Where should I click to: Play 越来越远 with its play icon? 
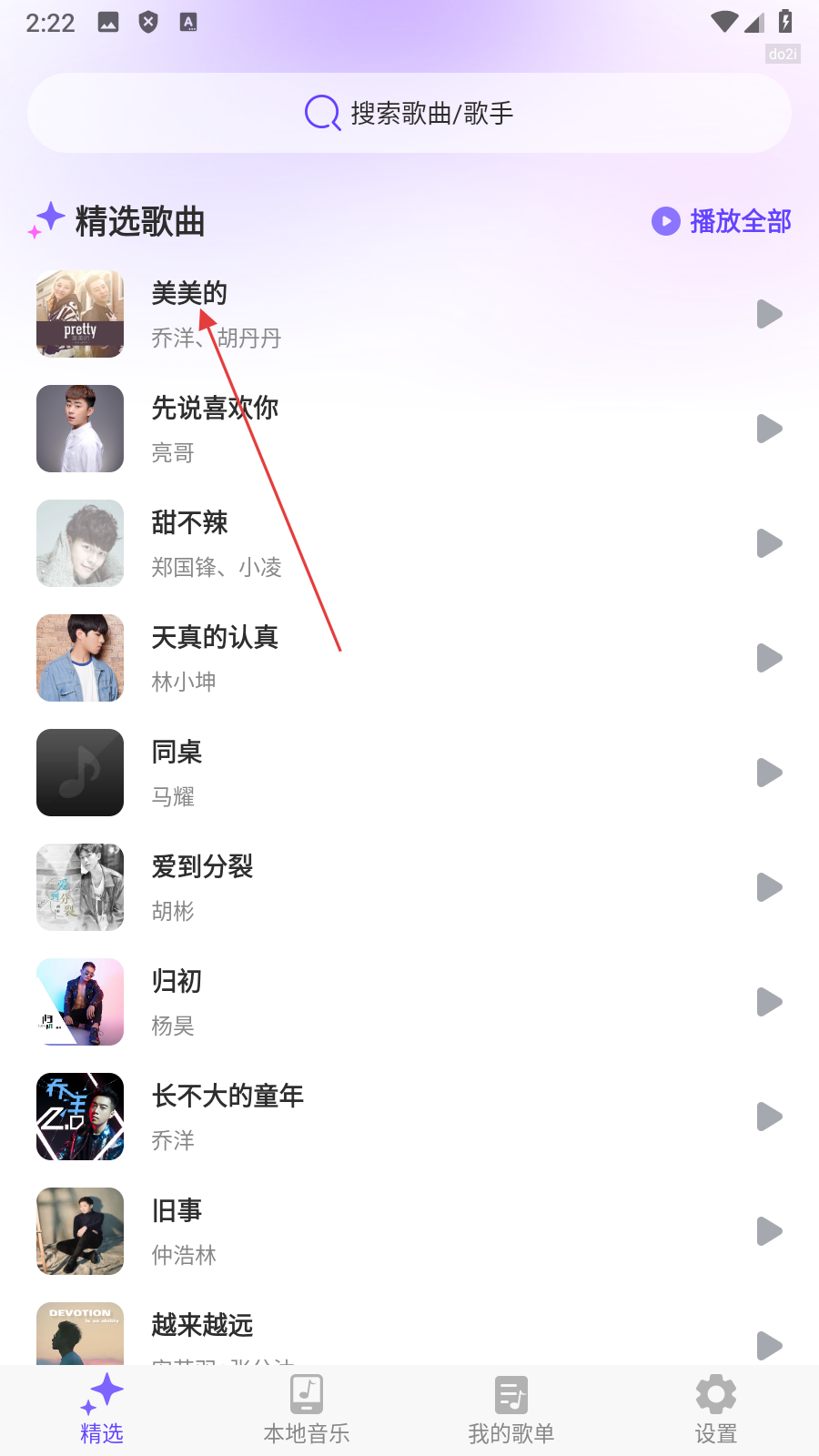[x=769, y=1344]
